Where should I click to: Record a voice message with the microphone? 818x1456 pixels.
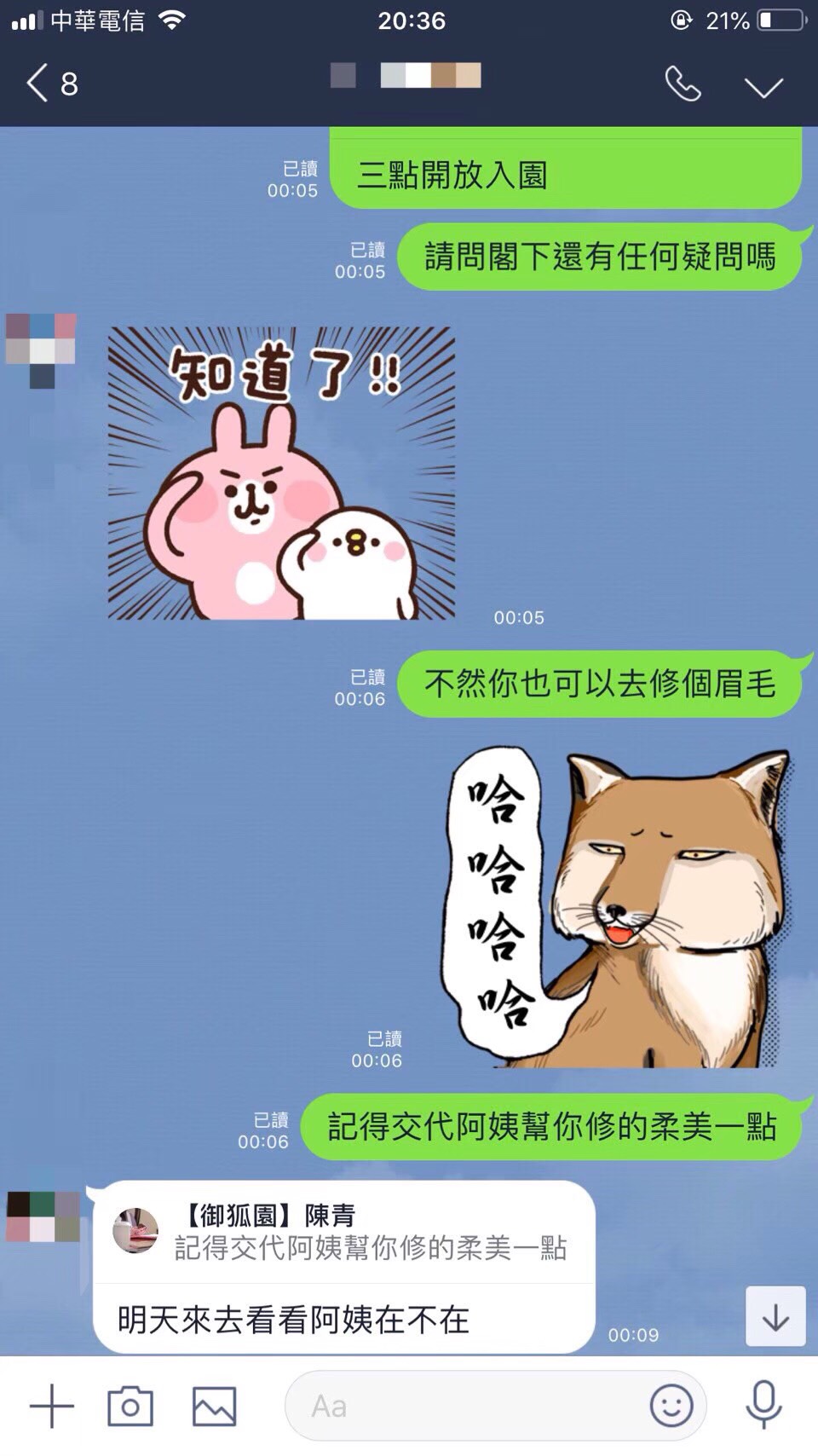tap(763, 1404)
